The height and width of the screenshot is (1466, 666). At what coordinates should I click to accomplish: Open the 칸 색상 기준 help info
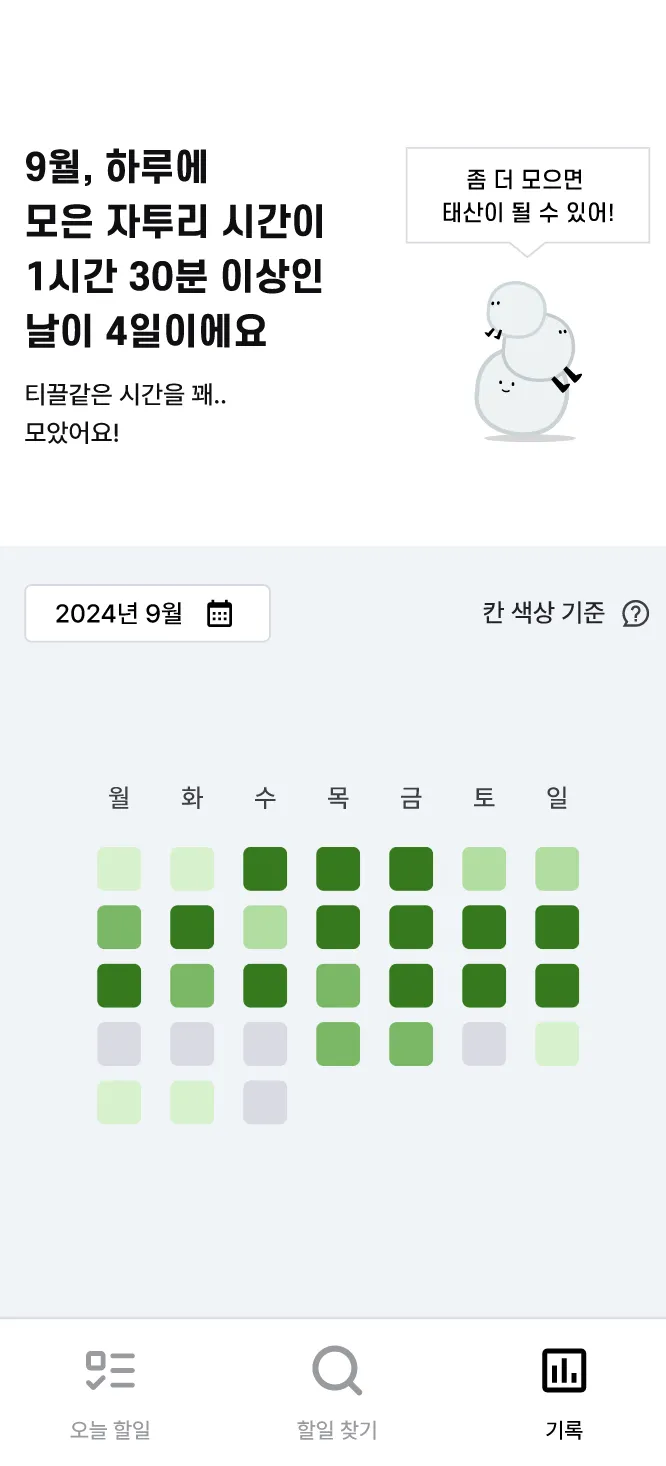pos(635,613)
